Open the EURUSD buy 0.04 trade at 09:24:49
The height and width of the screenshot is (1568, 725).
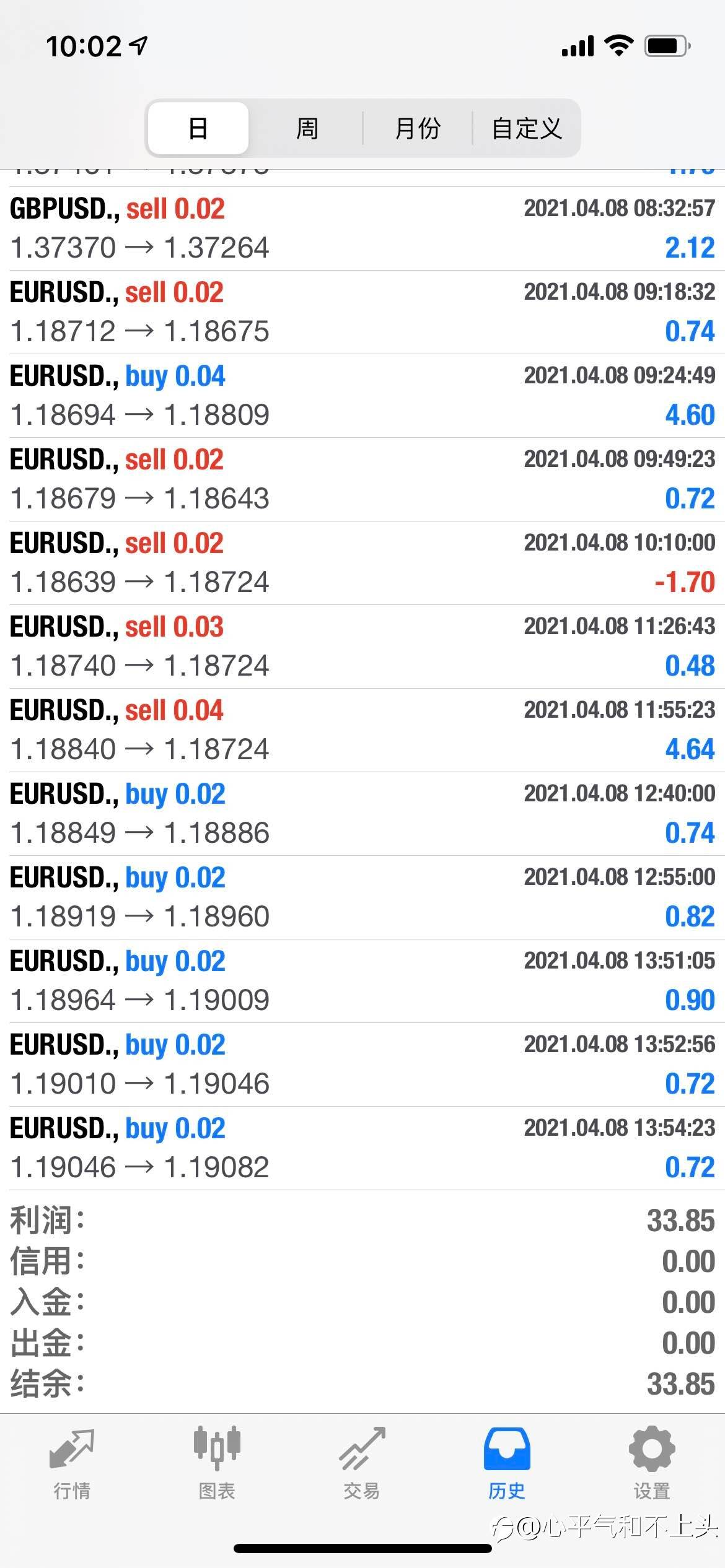tap(362, 396)
